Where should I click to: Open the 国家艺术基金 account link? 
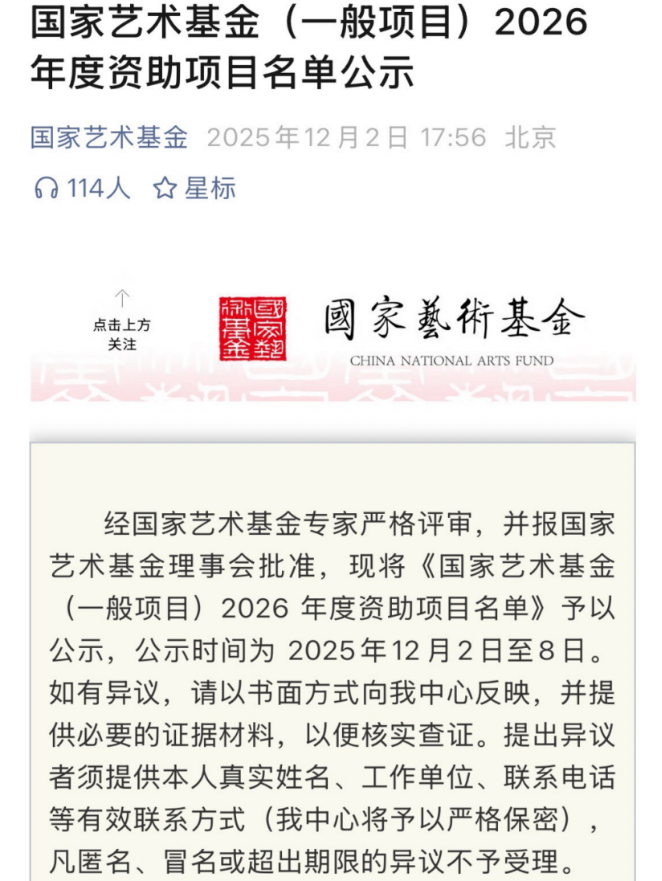[109, 137]
